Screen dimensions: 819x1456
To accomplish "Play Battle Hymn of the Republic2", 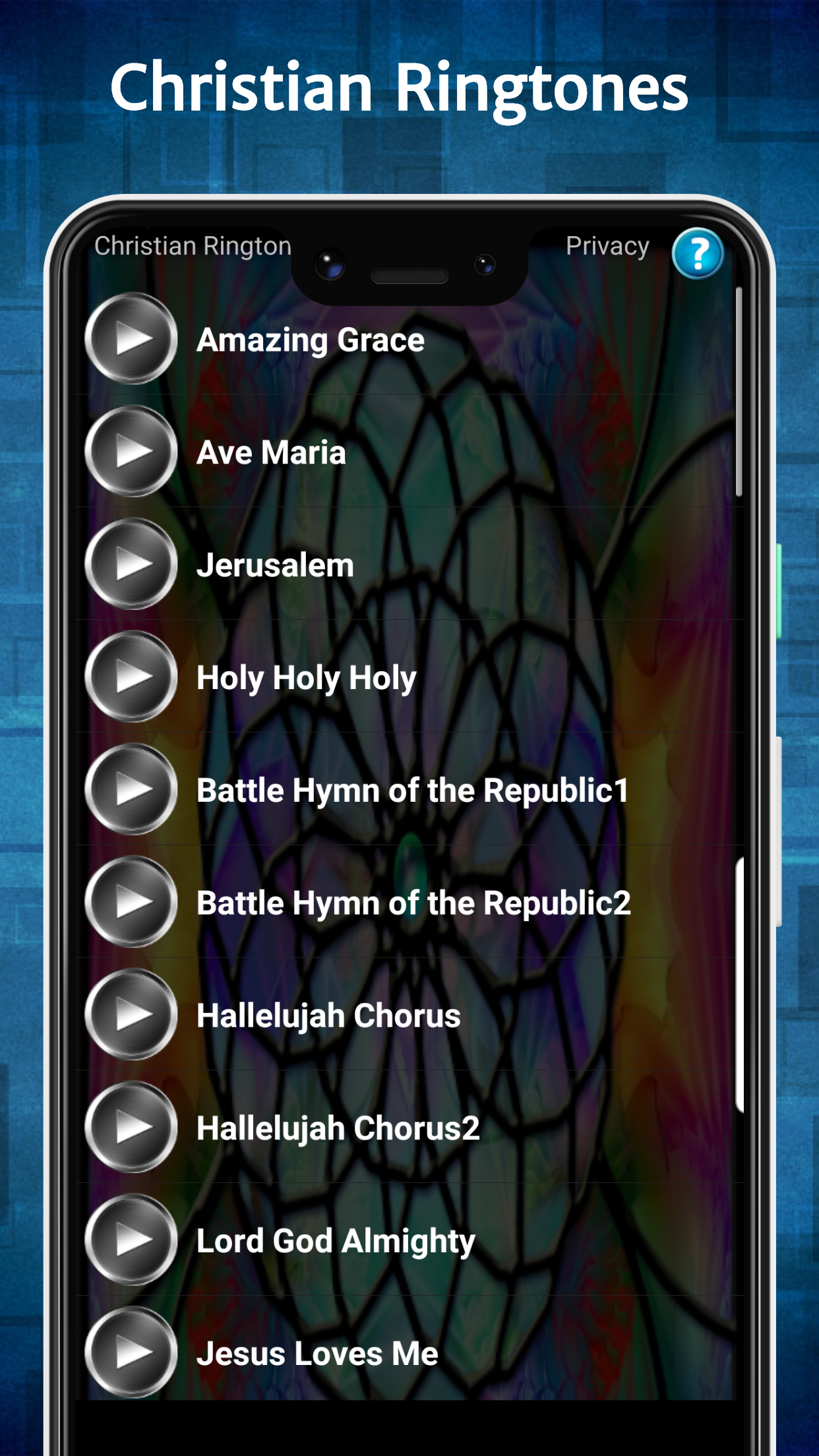I will point(131,902).
